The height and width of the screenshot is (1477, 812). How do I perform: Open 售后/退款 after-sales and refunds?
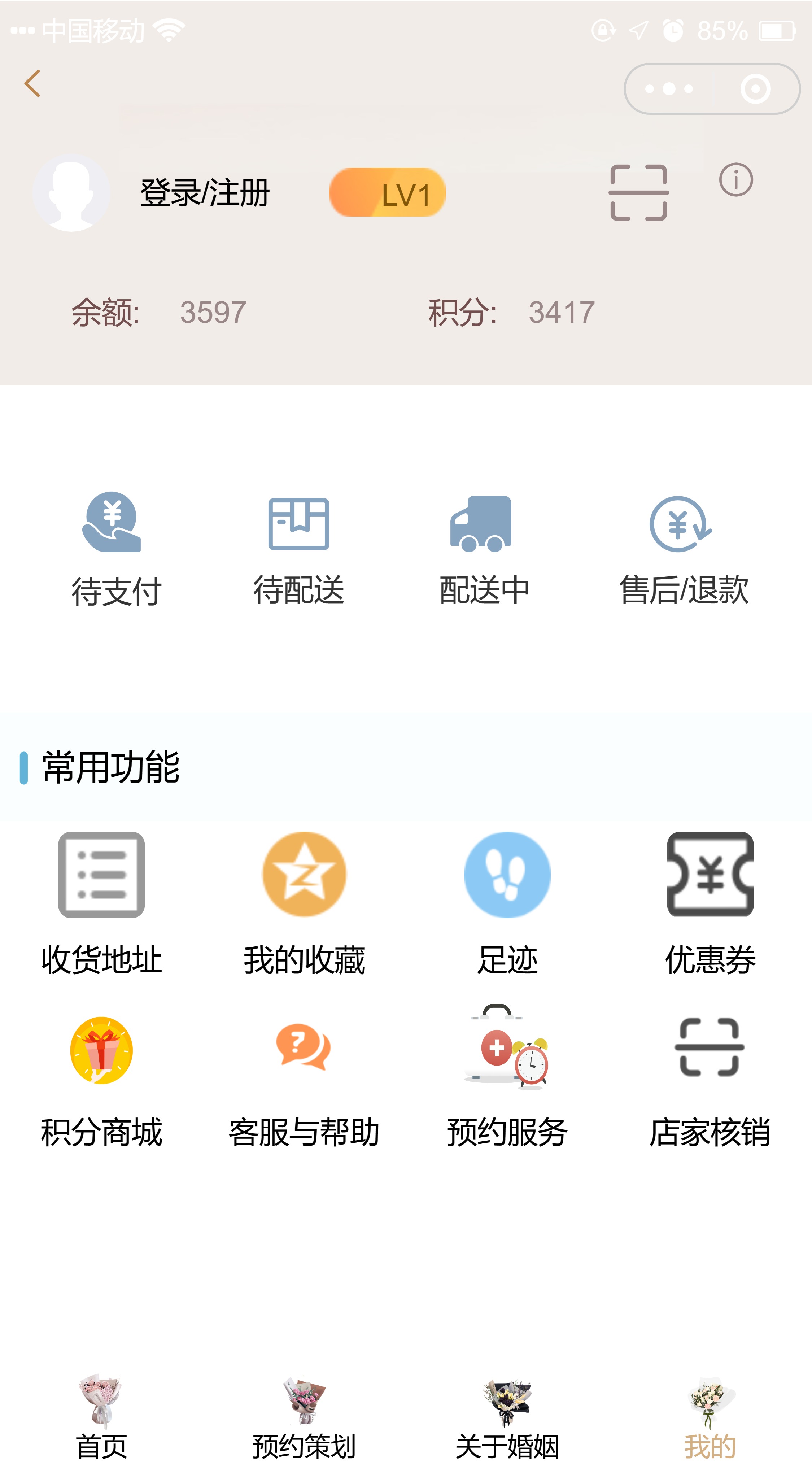(683, 549)
